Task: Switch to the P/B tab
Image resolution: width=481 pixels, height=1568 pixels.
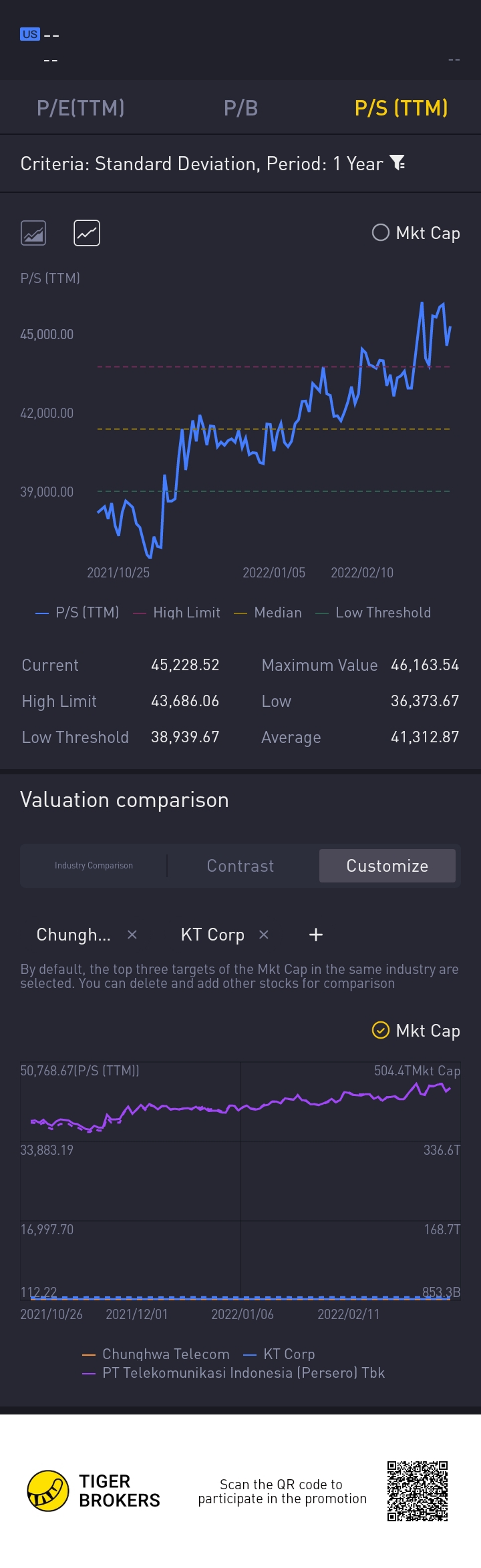Action: coord(240,108)
